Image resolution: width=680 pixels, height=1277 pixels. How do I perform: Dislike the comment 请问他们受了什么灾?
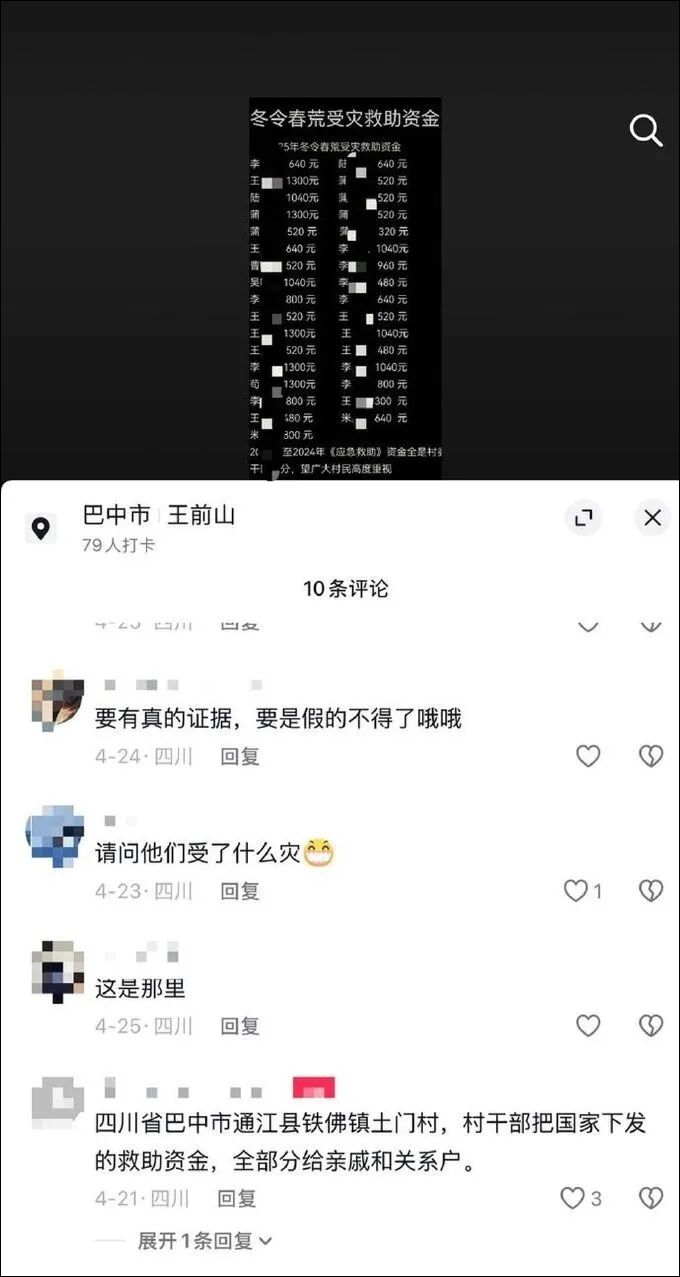point(651,890)
